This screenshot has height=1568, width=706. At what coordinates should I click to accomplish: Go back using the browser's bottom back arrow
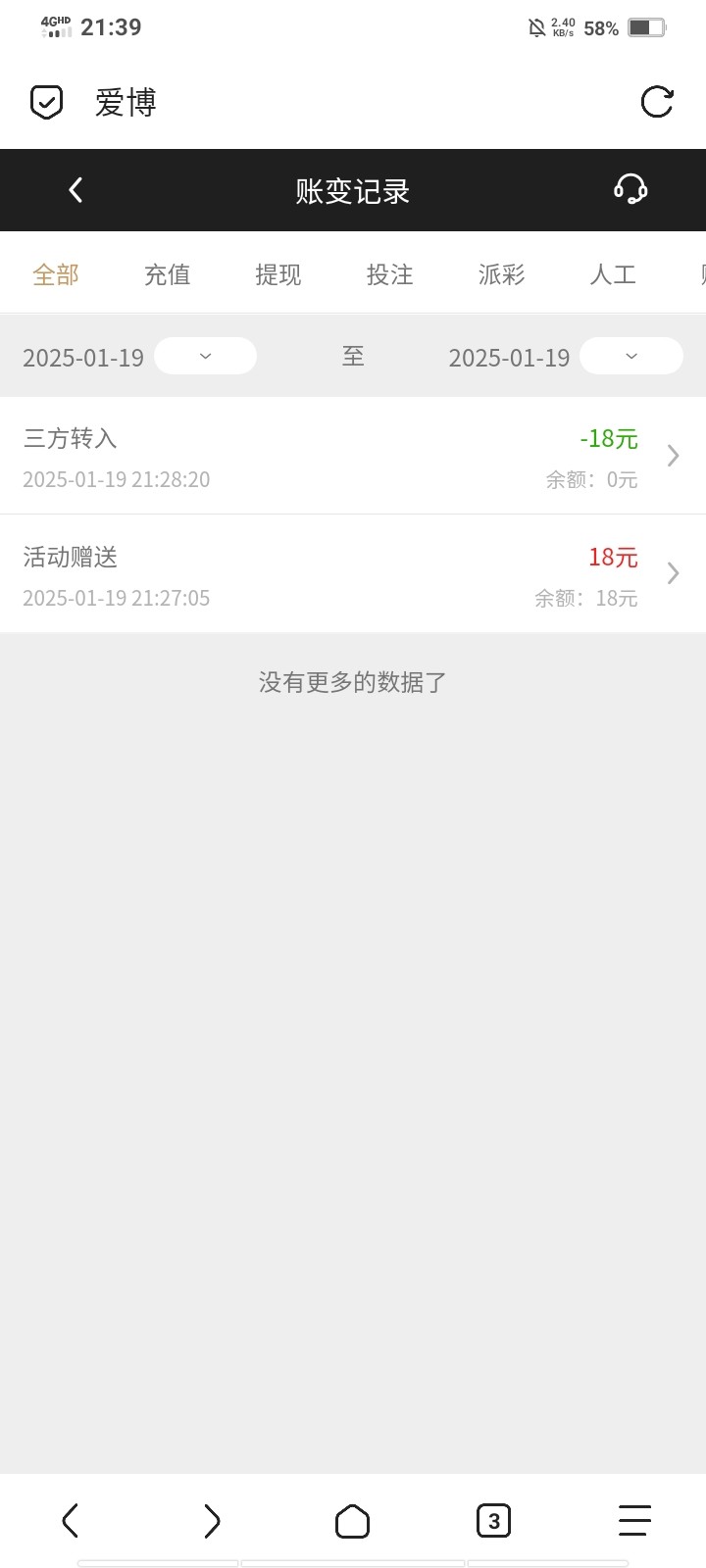point(70,1521)
